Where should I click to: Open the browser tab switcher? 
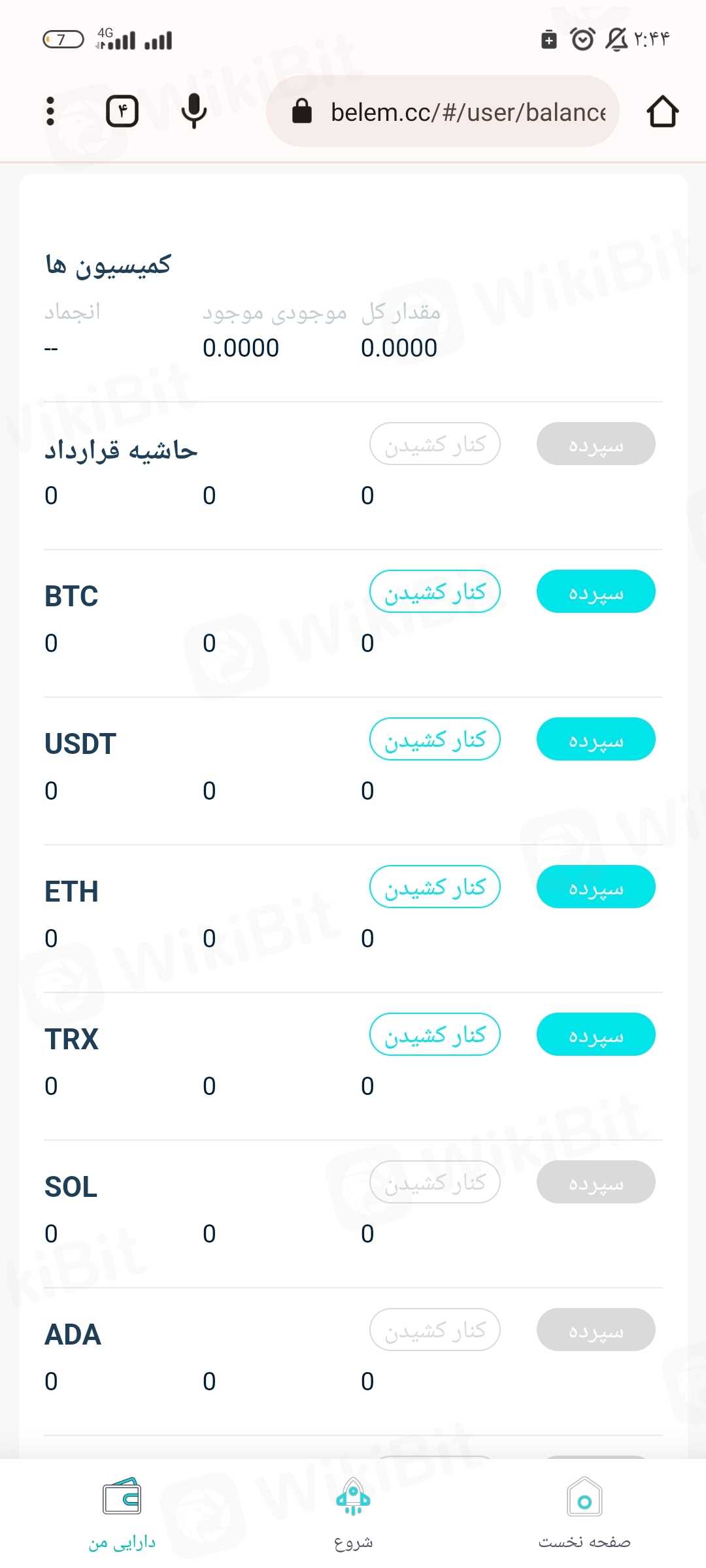pos(122,111)
